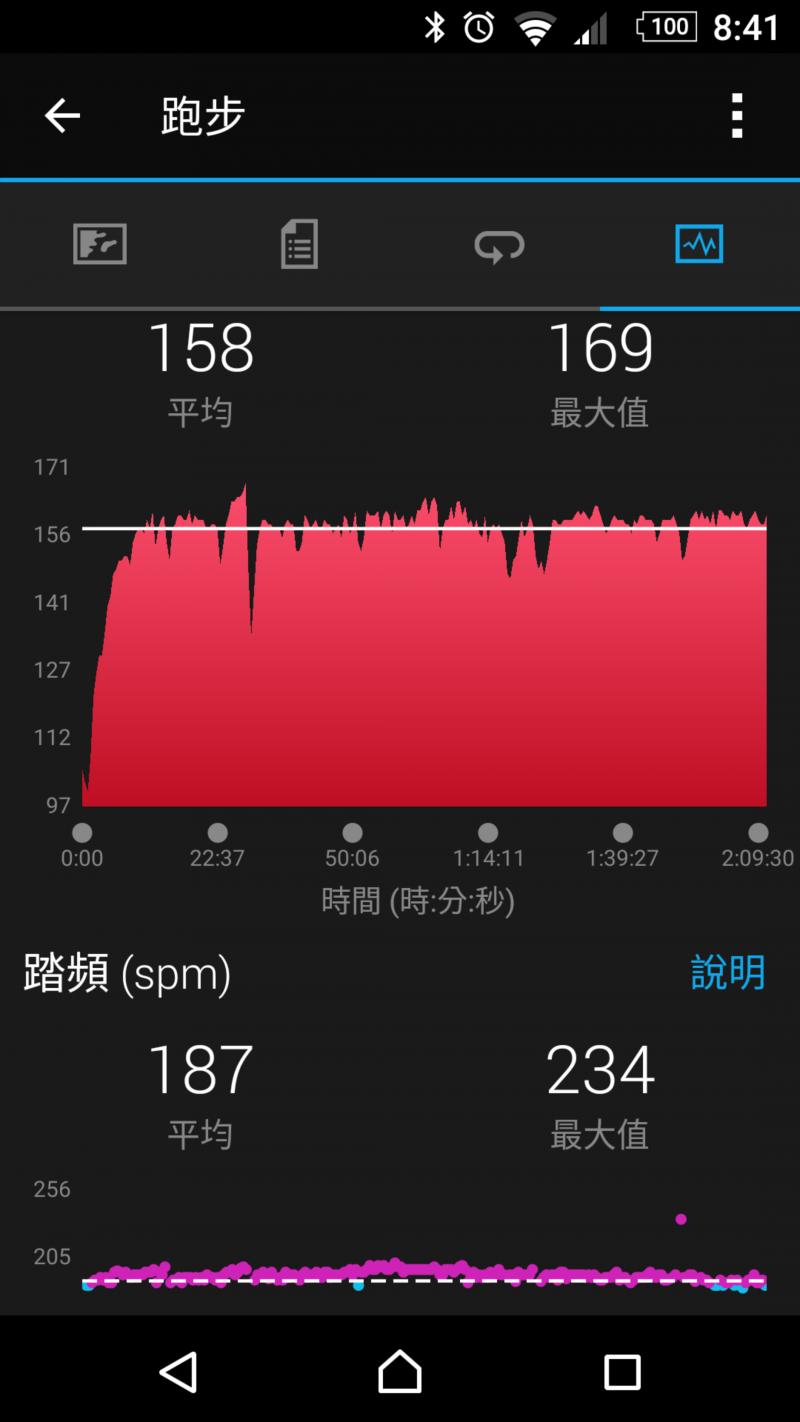Select the charts tab

click(699, 244)
